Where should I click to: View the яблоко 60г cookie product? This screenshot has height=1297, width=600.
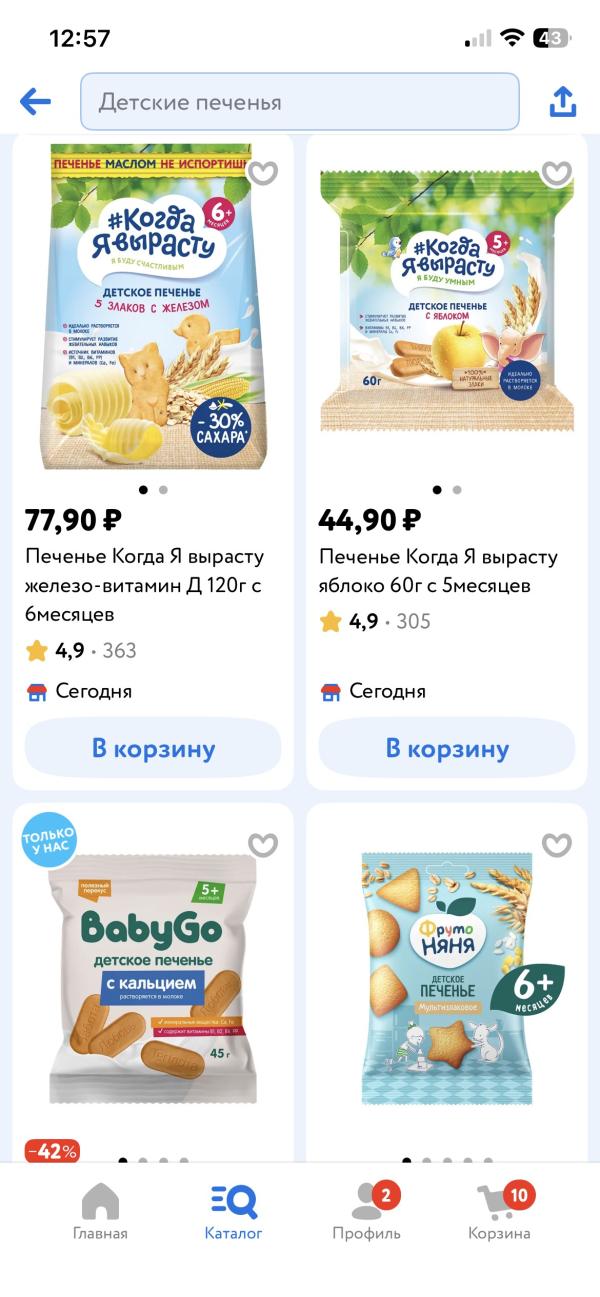(x=438, y=570)
